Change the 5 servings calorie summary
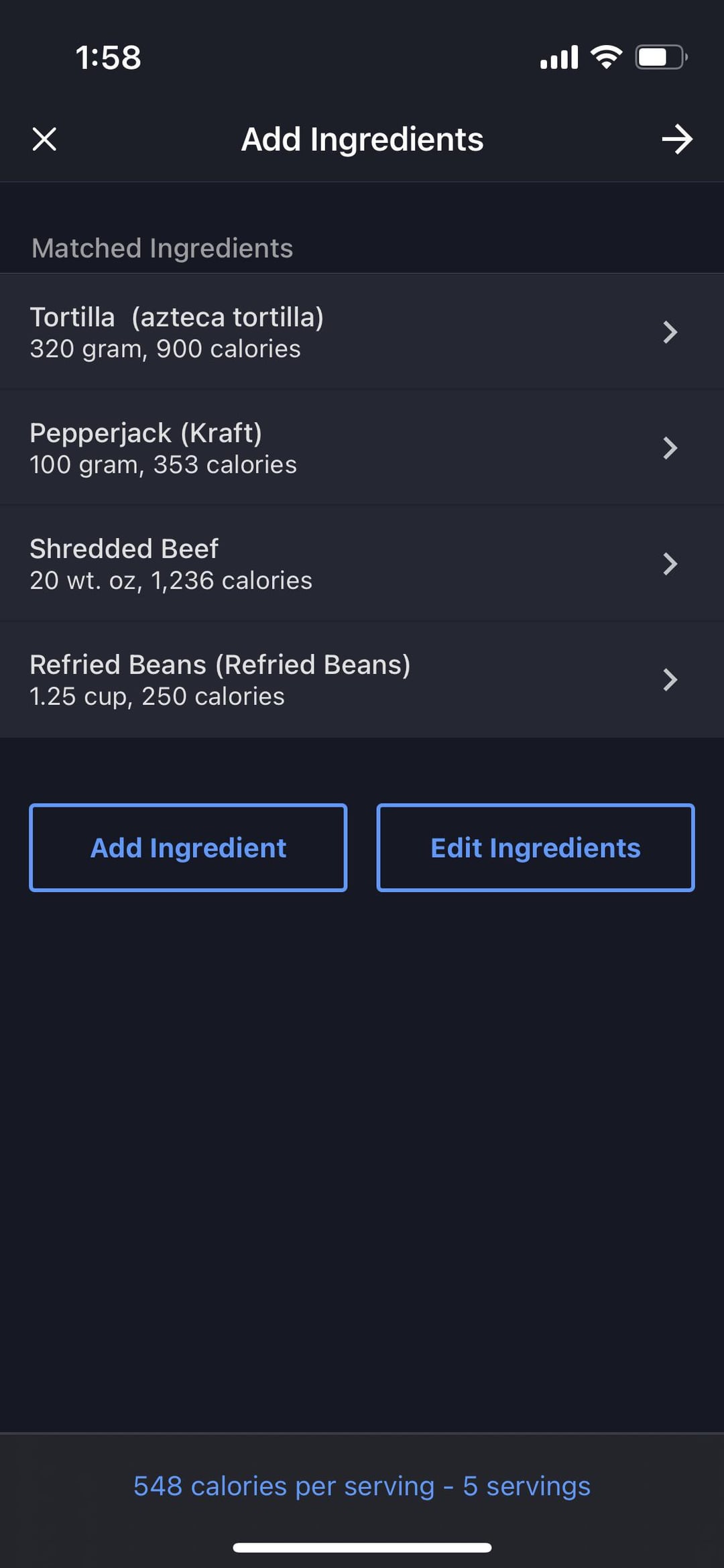 click(362, 1486)
